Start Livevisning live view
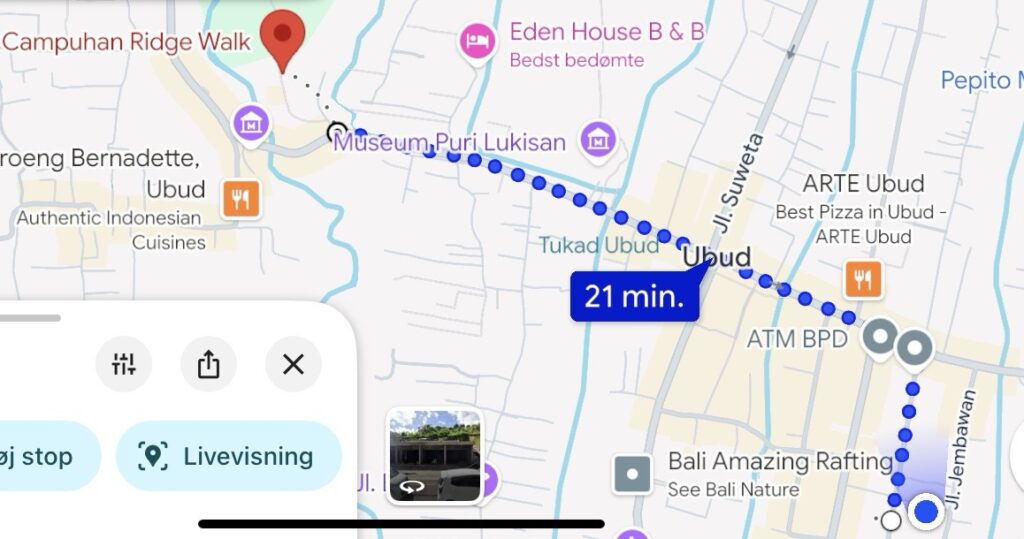Screen dimensions: 1024x539 (x=229, y=457)
